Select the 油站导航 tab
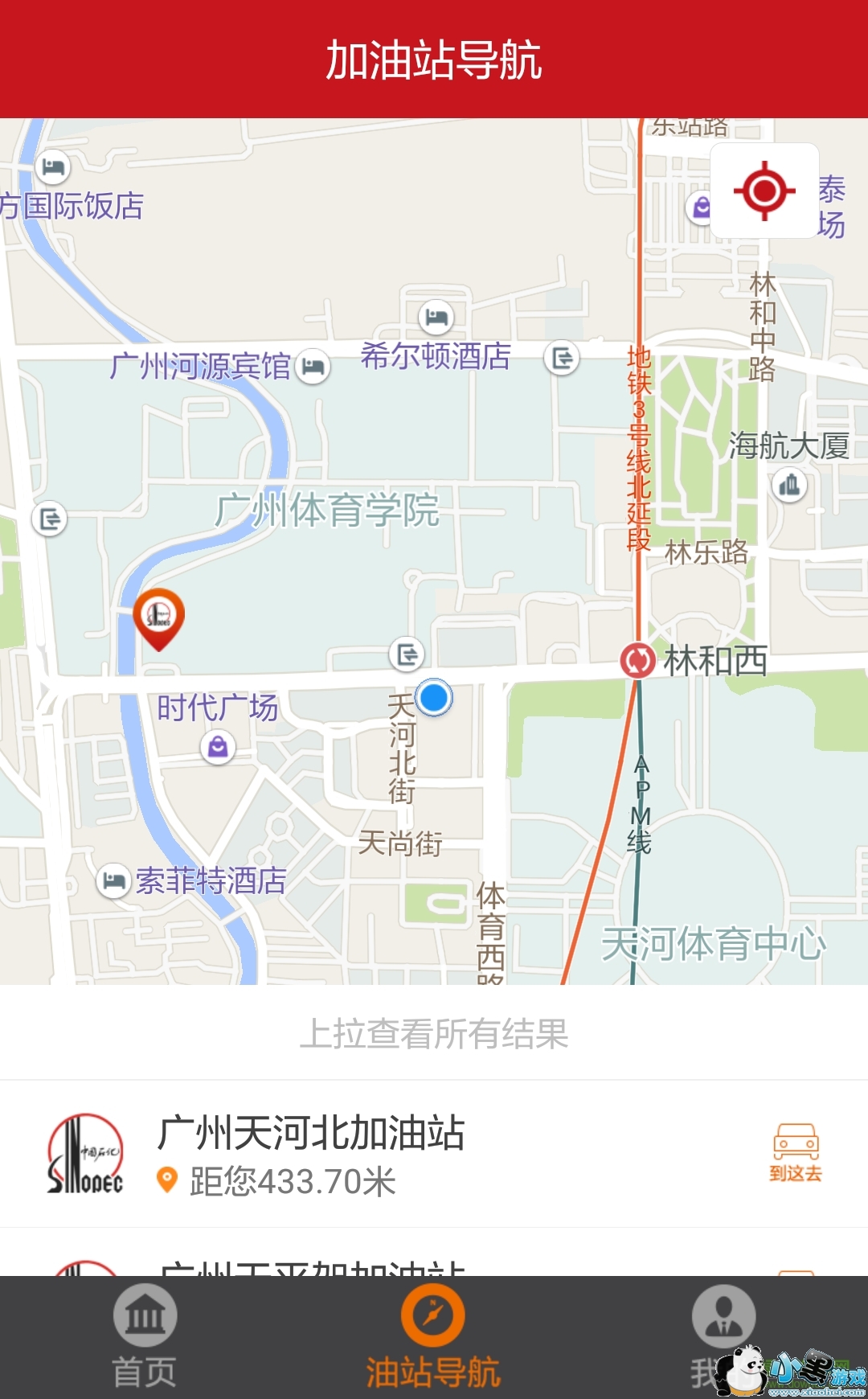868x1399 pixels. [x=433, y=1336]
